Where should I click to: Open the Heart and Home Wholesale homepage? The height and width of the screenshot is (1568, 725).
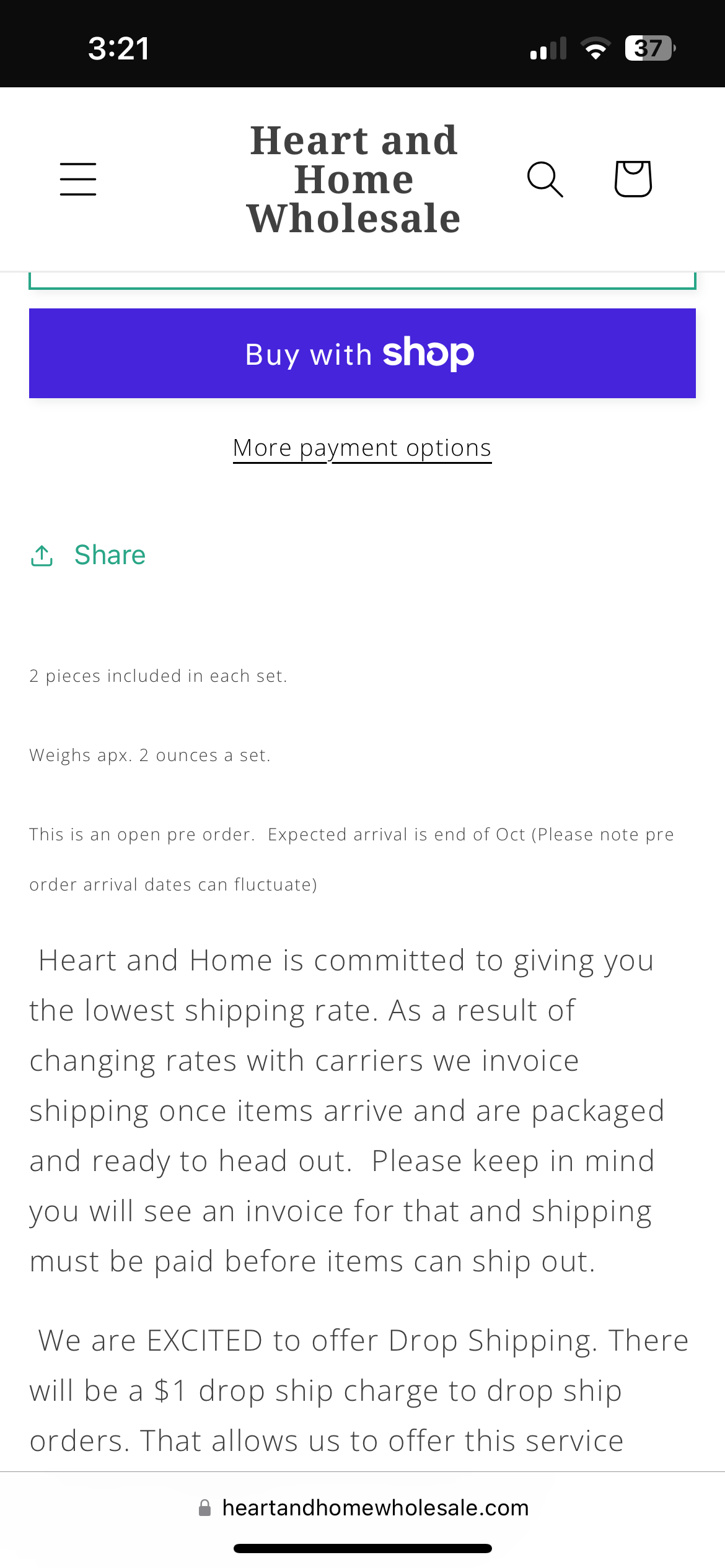tap(354, 180)
